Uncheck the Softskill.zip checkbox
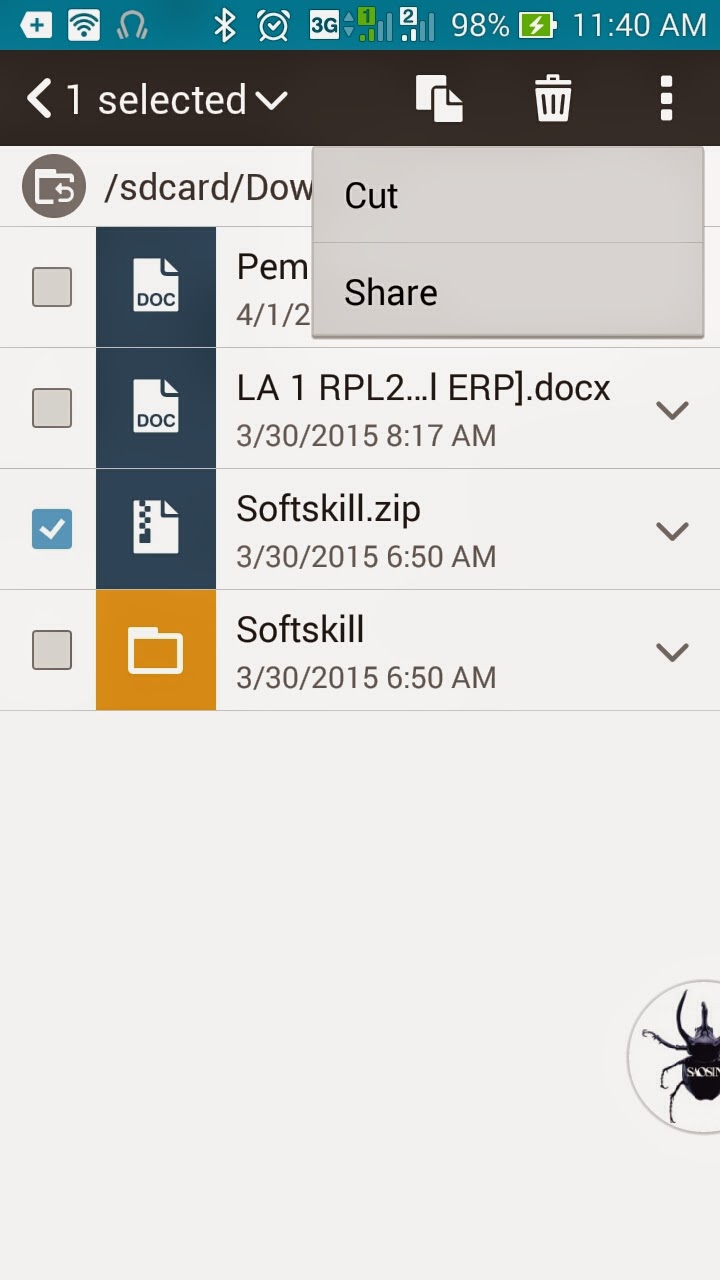 point(52,529)
